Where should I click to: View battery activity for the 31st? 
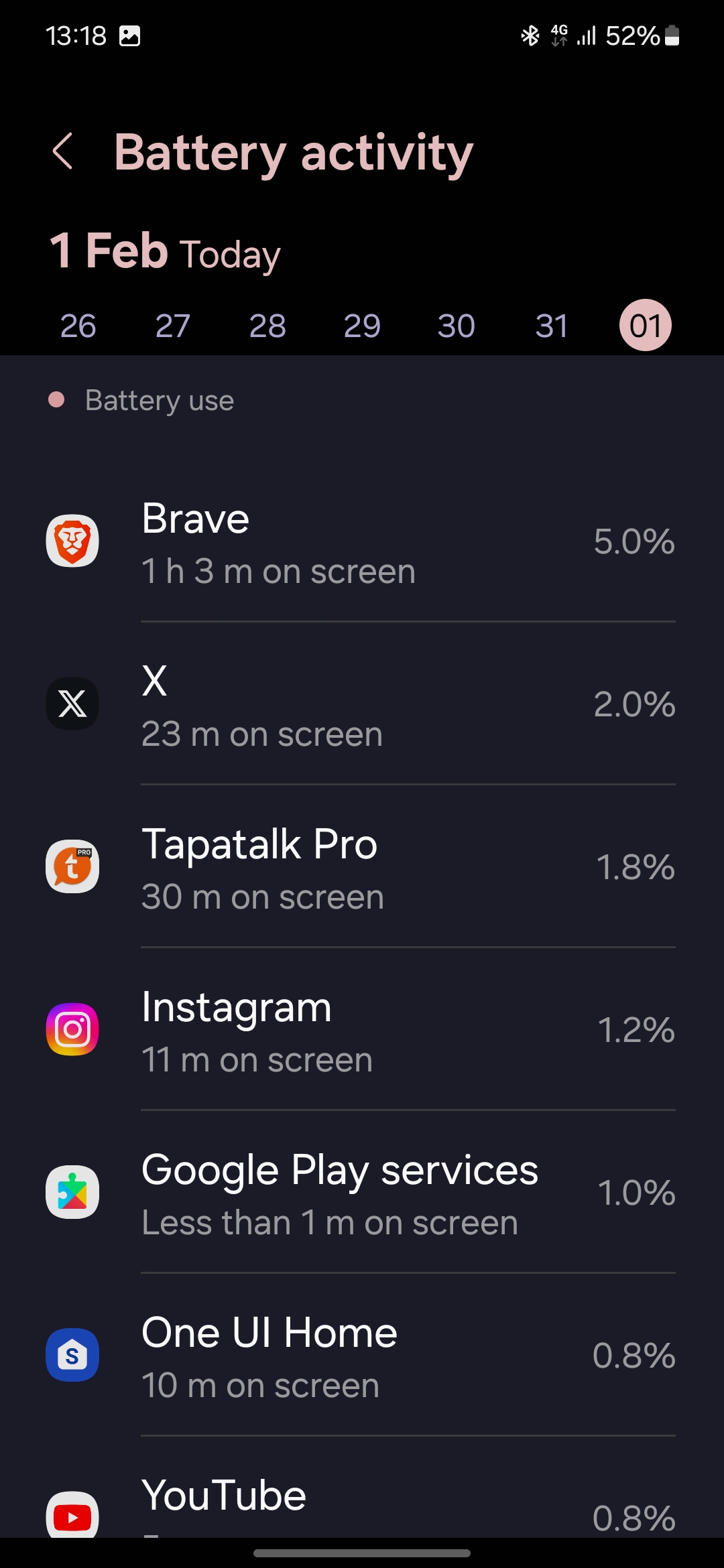[x=551, y=326]
